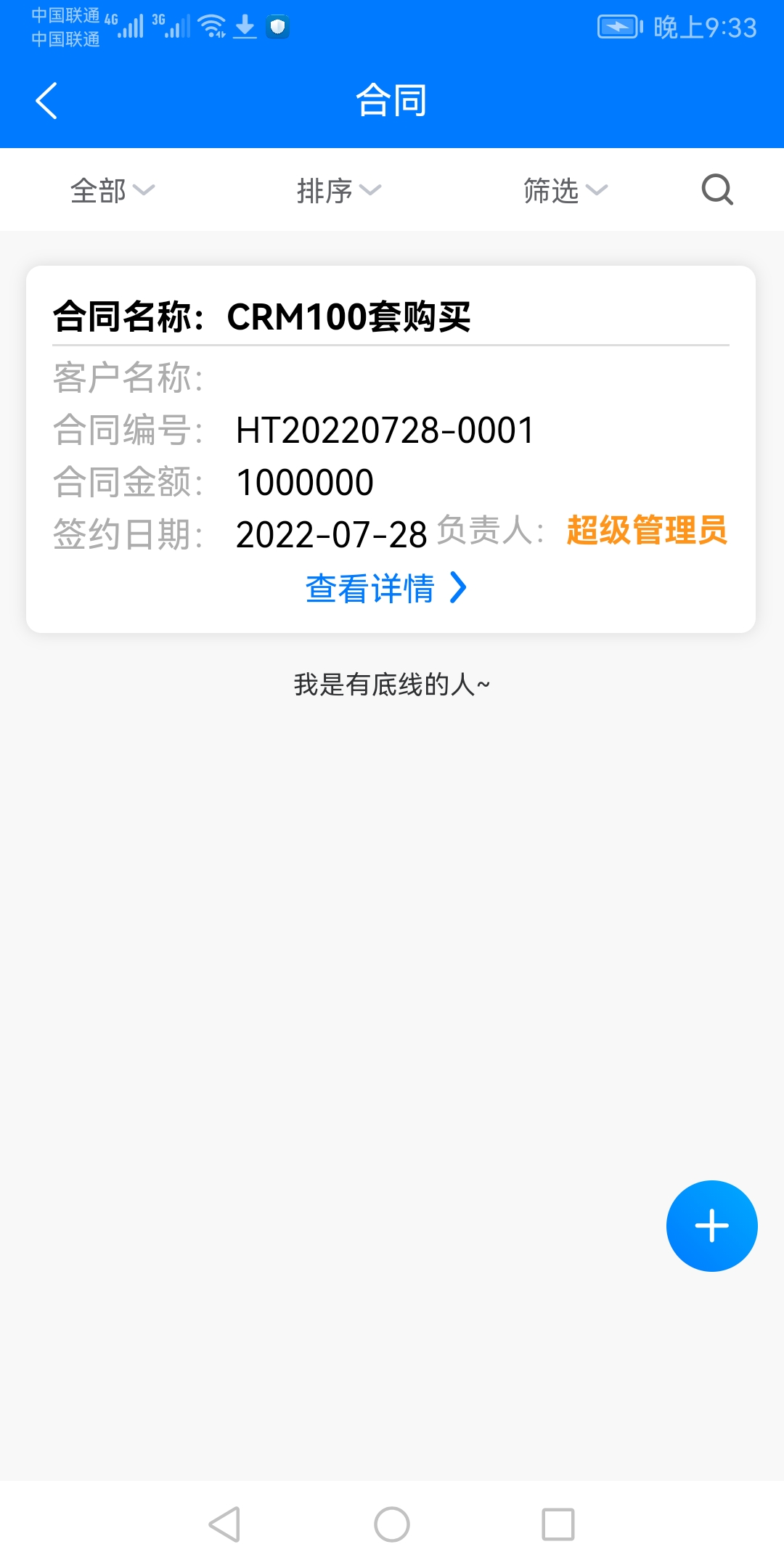The width and height of the screenshot is (784, 1568).
Task: Tap the search magnifier icon
Action: click(x=717, y=190)
